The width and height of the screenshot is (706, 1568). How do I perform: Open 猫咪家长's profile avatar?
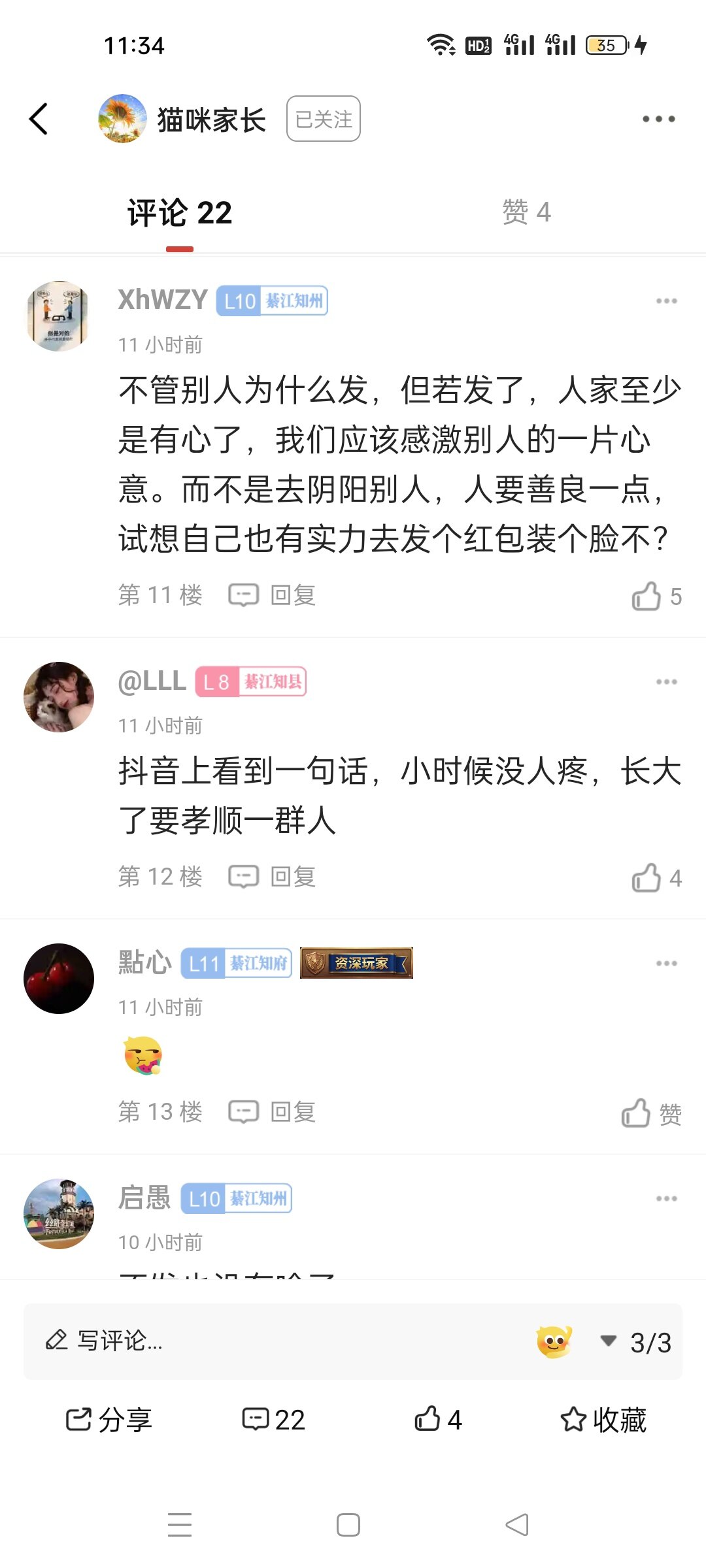pyautogui.click(x=122, y=119)
